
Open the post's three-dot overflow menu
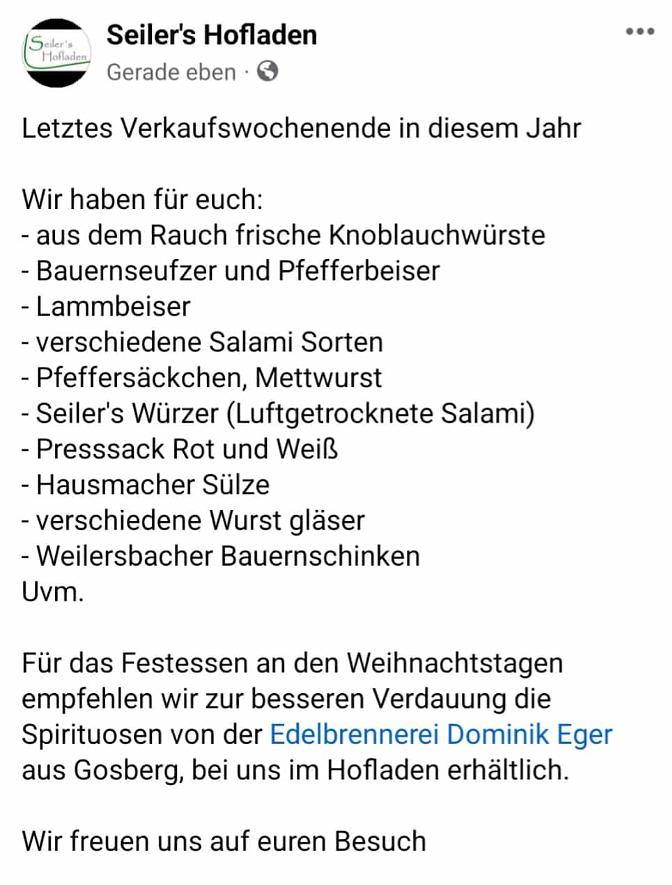(639, 32)
